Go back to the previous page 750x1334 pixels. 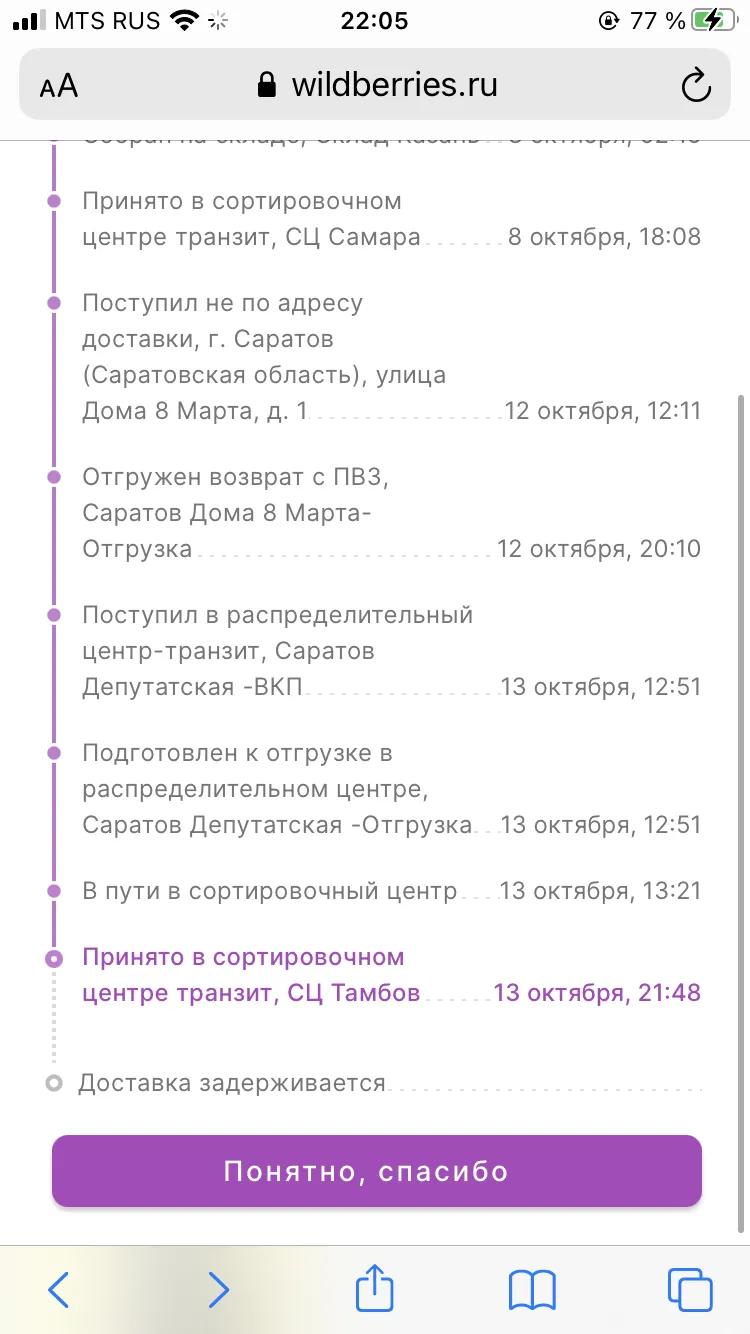point(59,1289)
